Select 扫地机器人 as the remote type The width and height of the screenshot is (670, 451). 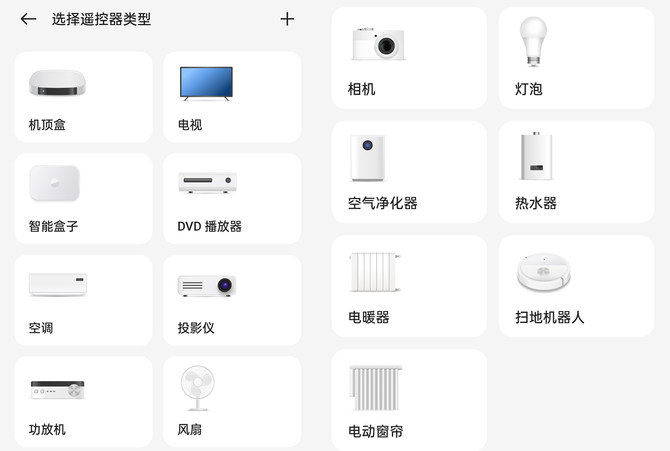[x=576, y=286]
